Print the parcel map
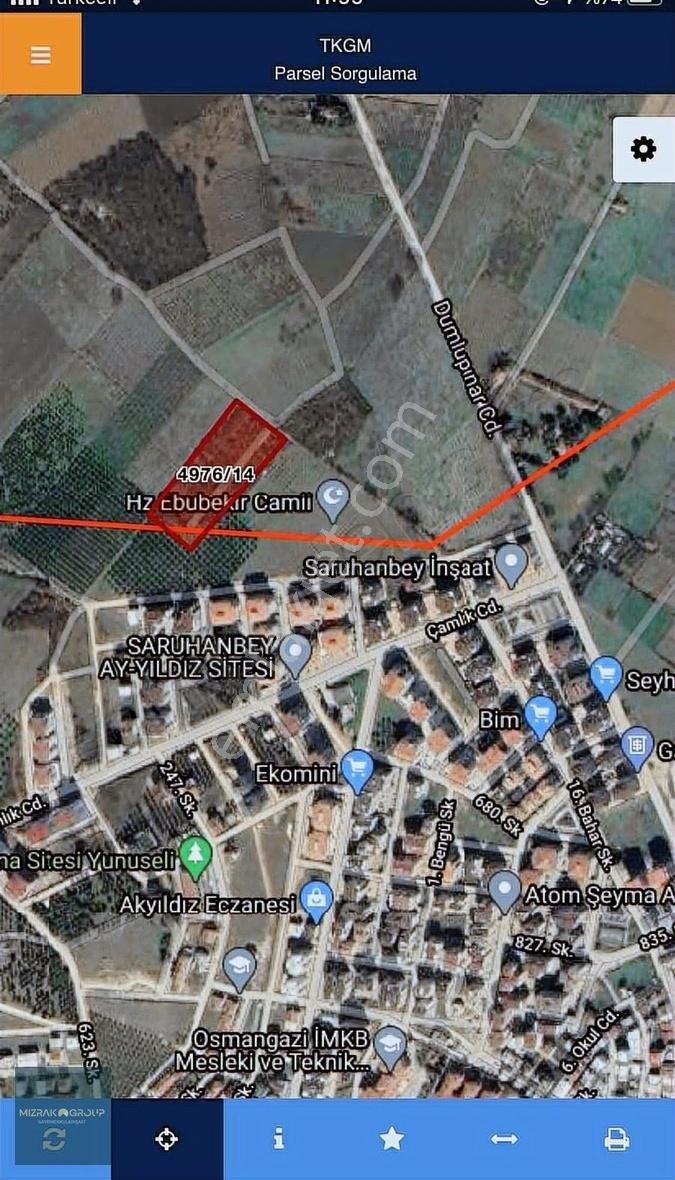Viewport: 675px width, 1180px height. 617,1139
